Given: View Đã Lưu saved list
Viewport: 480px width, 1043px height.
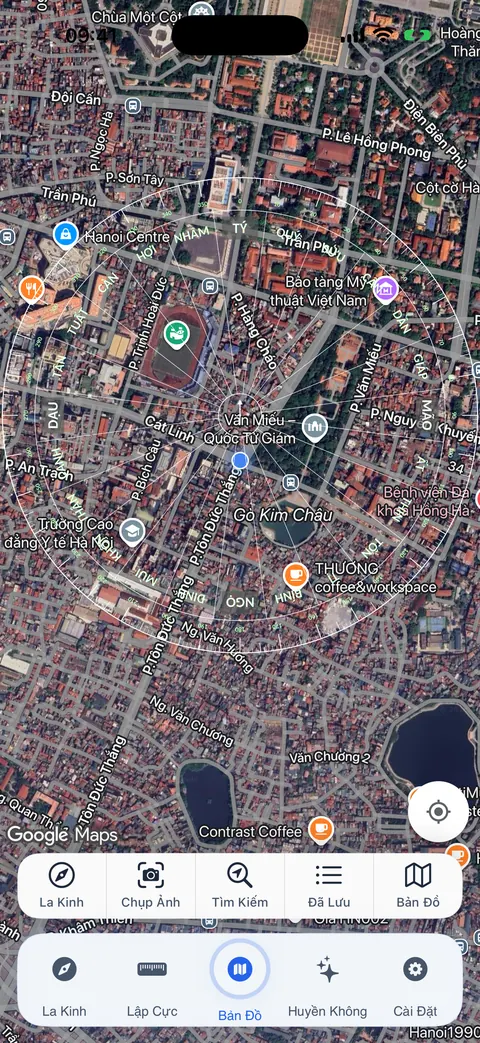Looking at the screenshot, I should (x=329, y=885).
